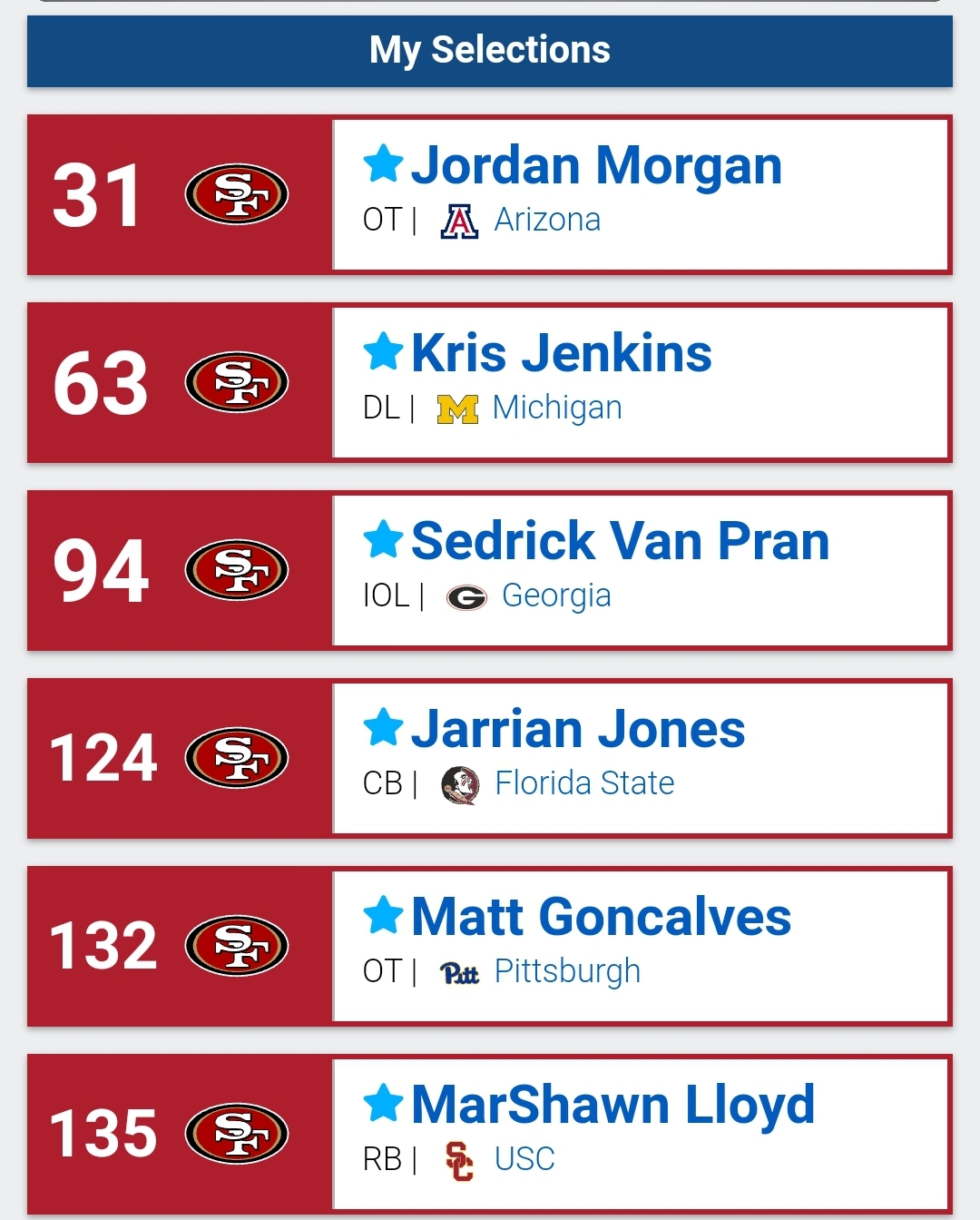Open the USC college link
This screenshot has width=980, height=1220.
pos(524,1159)
